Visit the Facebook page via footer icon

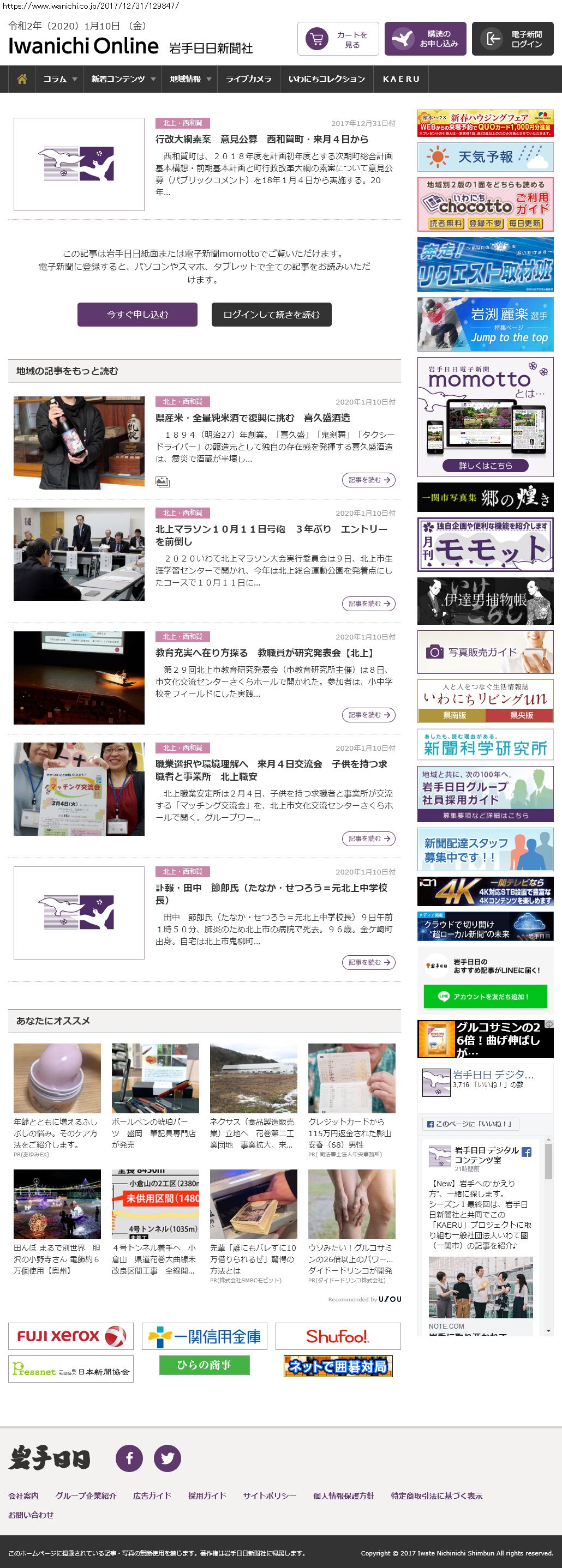[x=129, y=1458]
